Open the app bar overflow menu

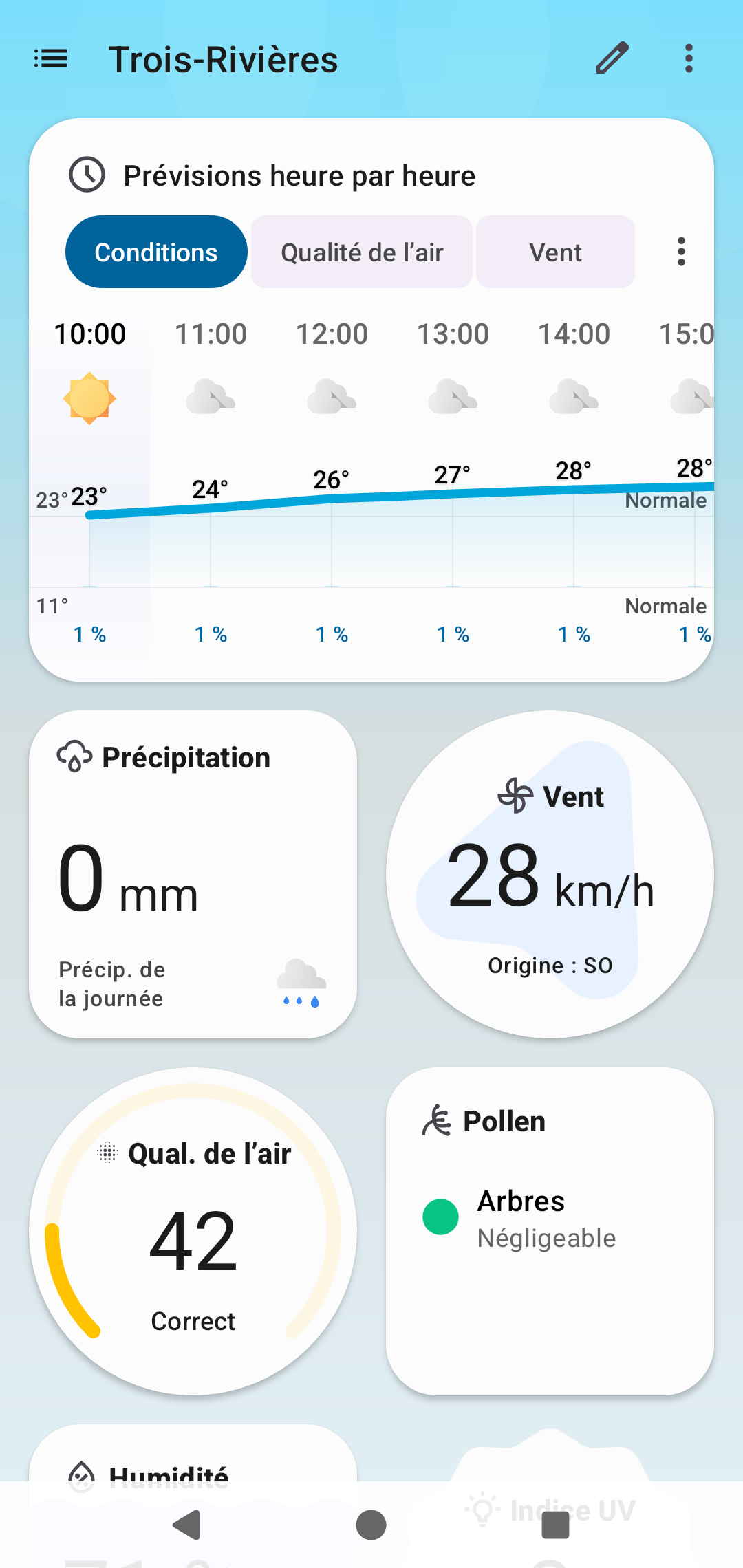689,58
